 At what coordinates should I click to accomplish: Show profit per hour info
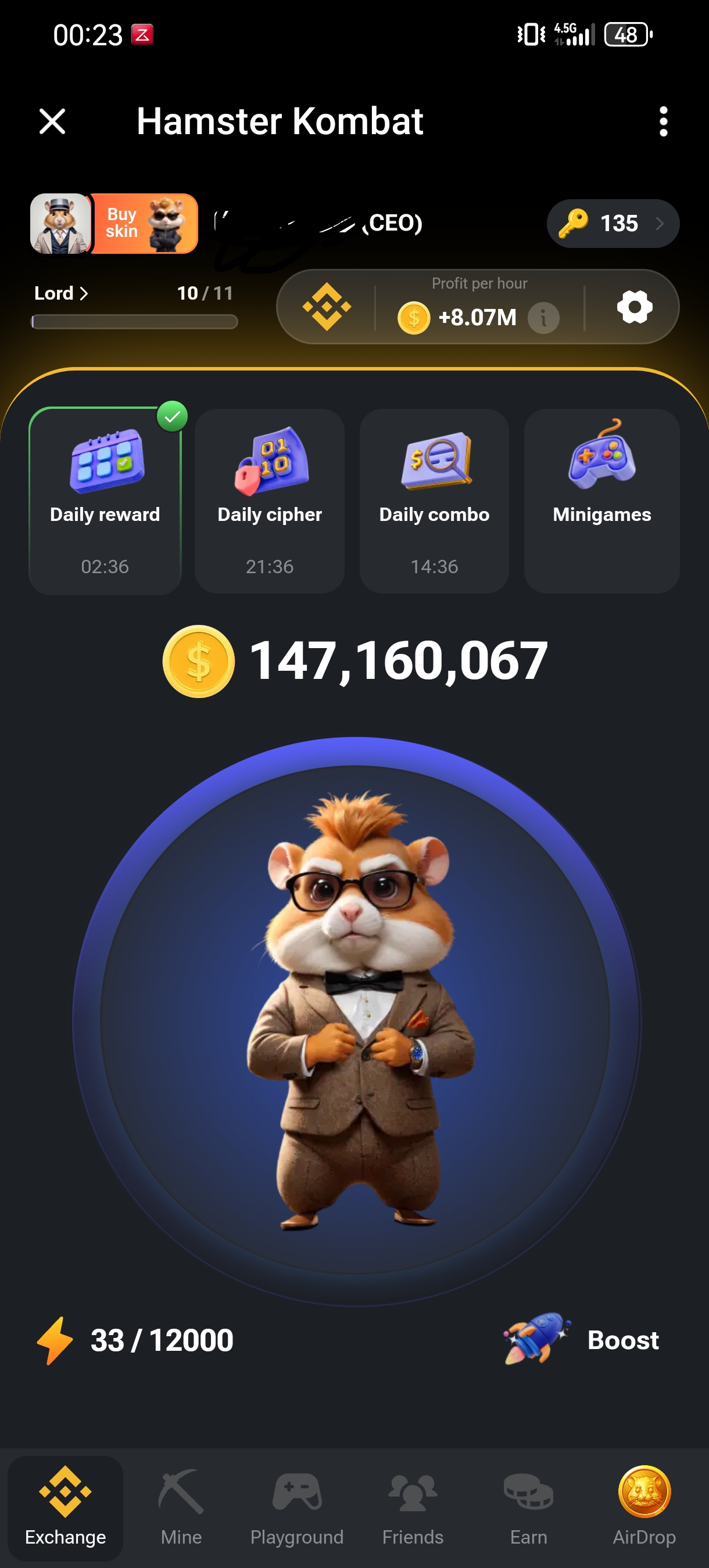coord(543,318)
